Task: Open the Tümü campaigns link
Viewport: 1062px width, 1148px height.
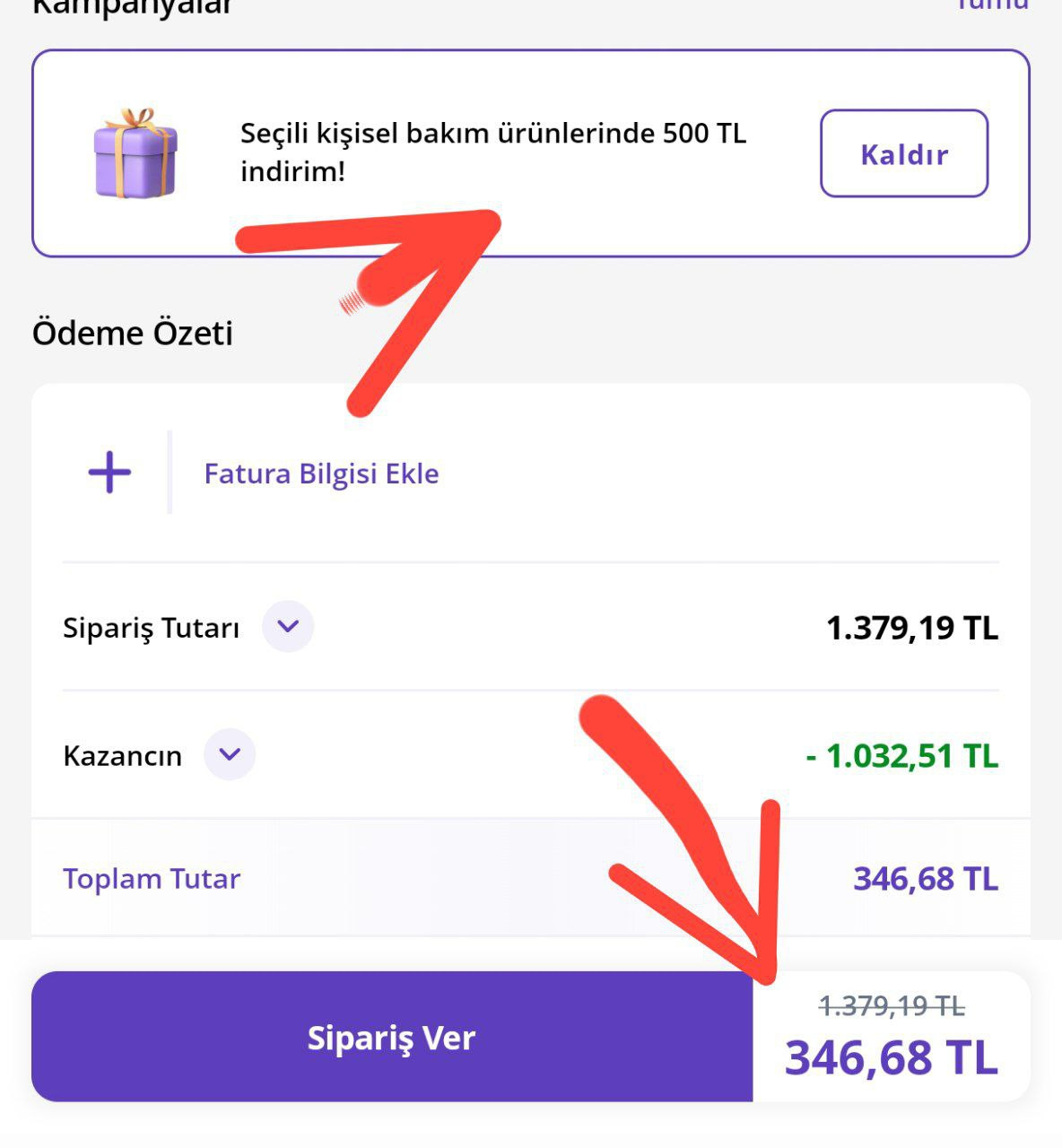Action: tap(991, 5)
